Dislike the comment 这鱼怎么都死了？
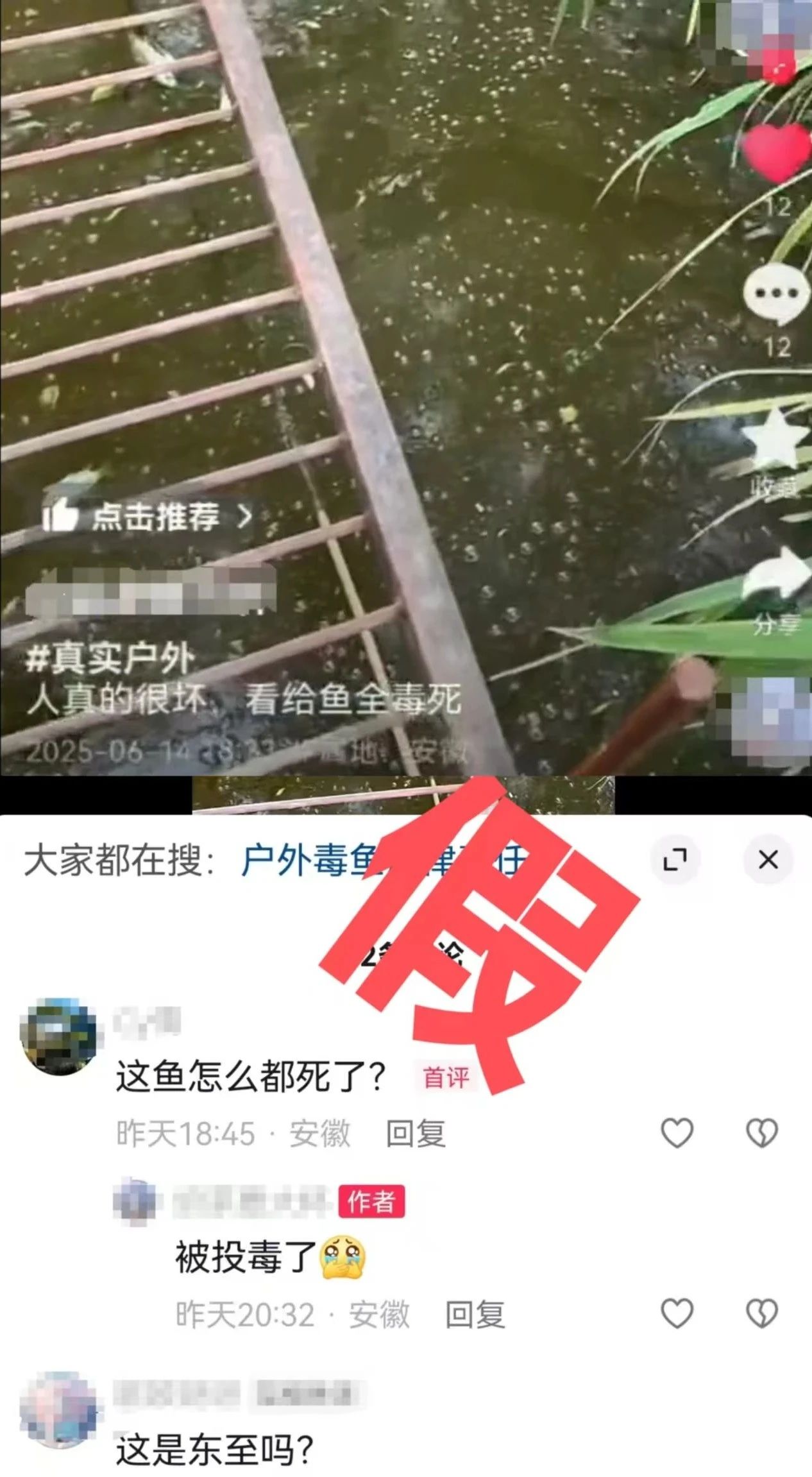The image size is (812, 1477). coord(761,1133)
